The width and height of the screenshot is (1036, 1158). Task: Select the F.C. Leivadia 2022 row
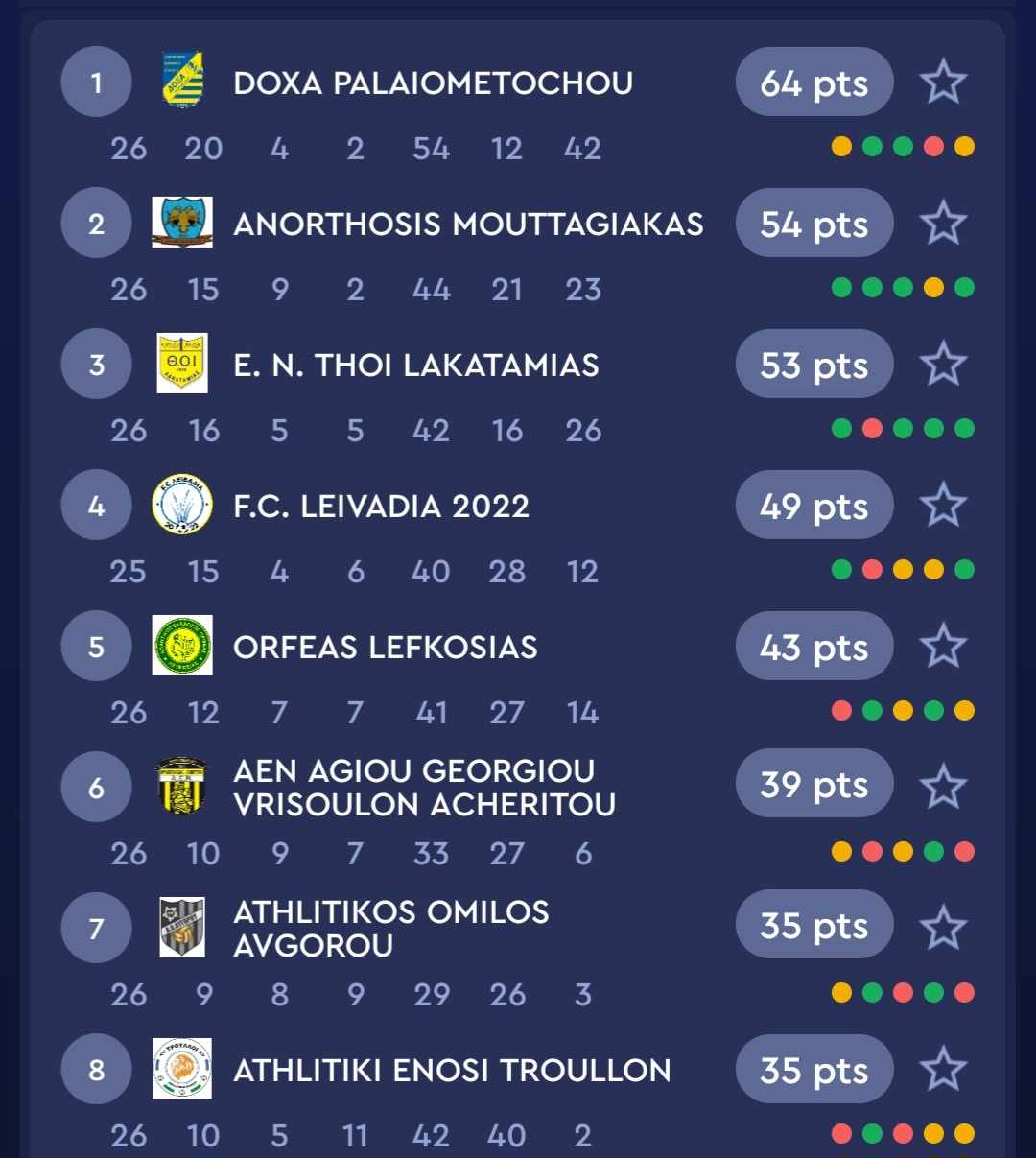click(381, 507)
